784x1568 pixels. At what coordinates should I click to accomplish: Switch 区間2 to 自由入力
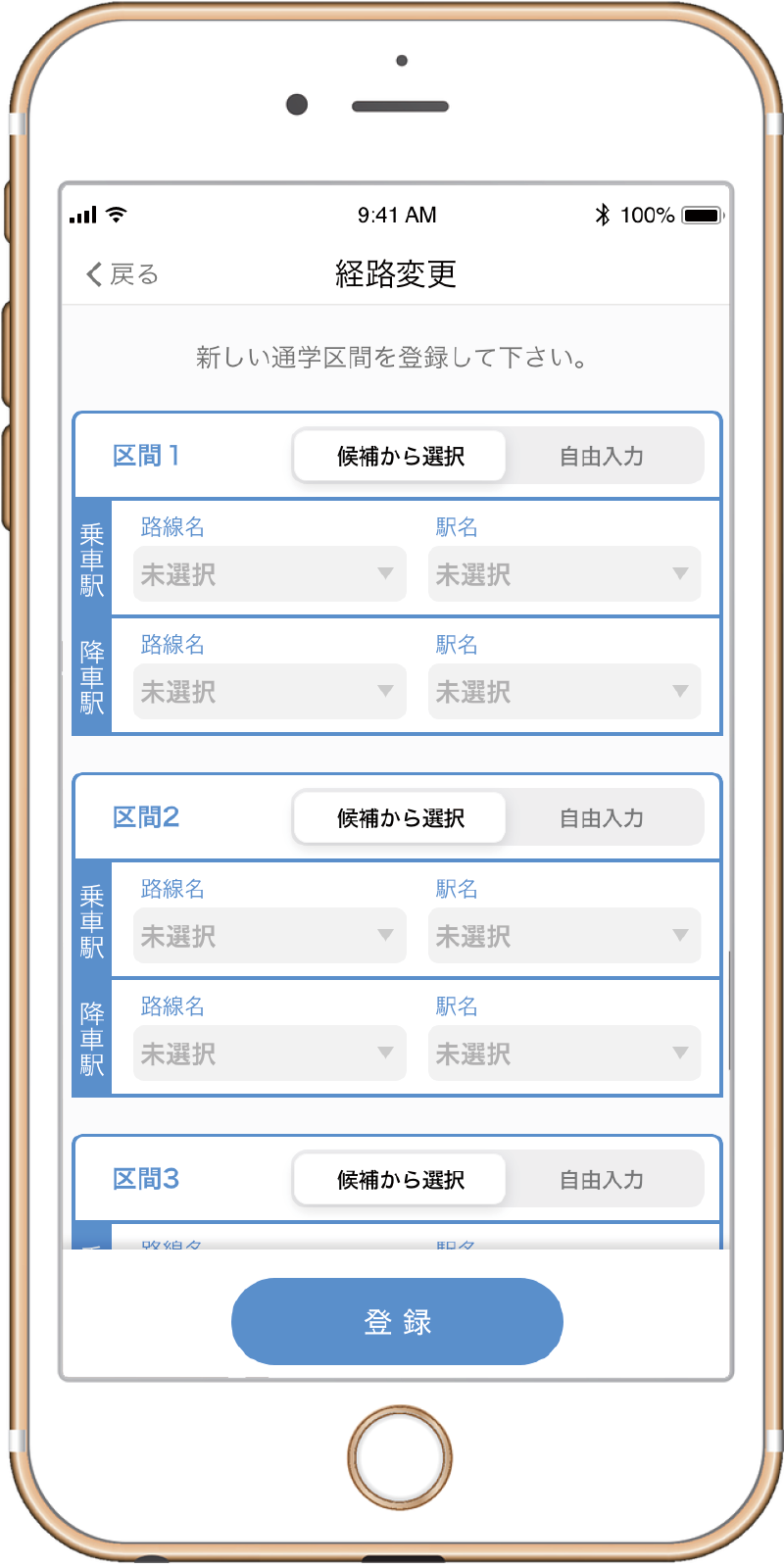(601, 818)
